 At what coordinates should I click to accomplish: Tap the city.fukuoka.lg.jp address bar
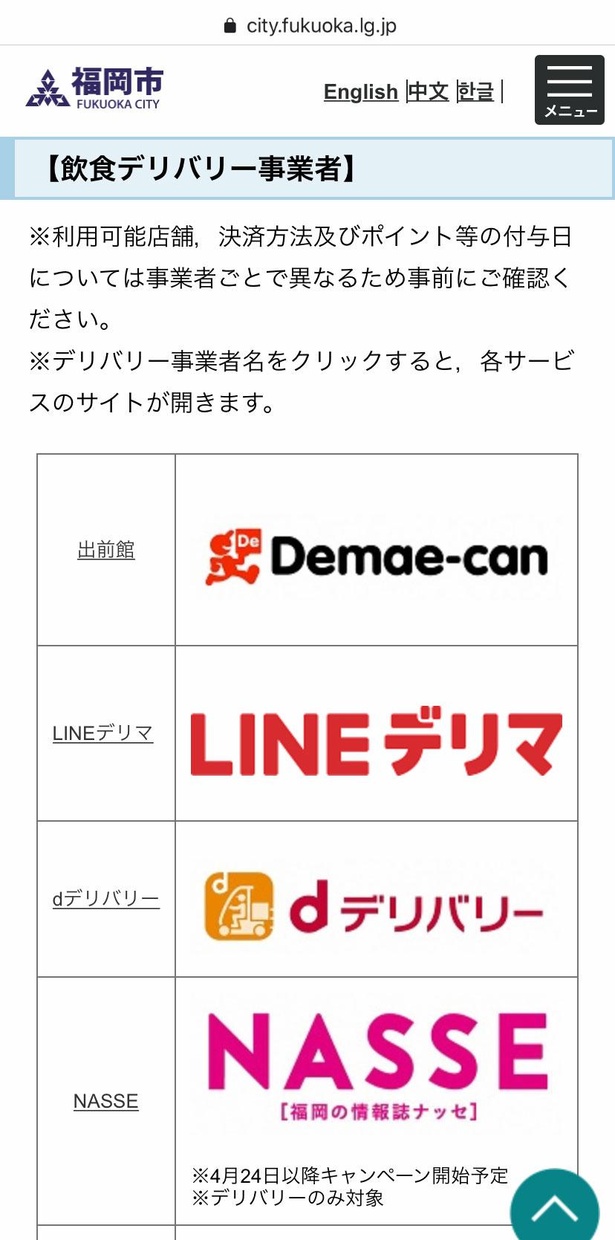tap(308, 25)
